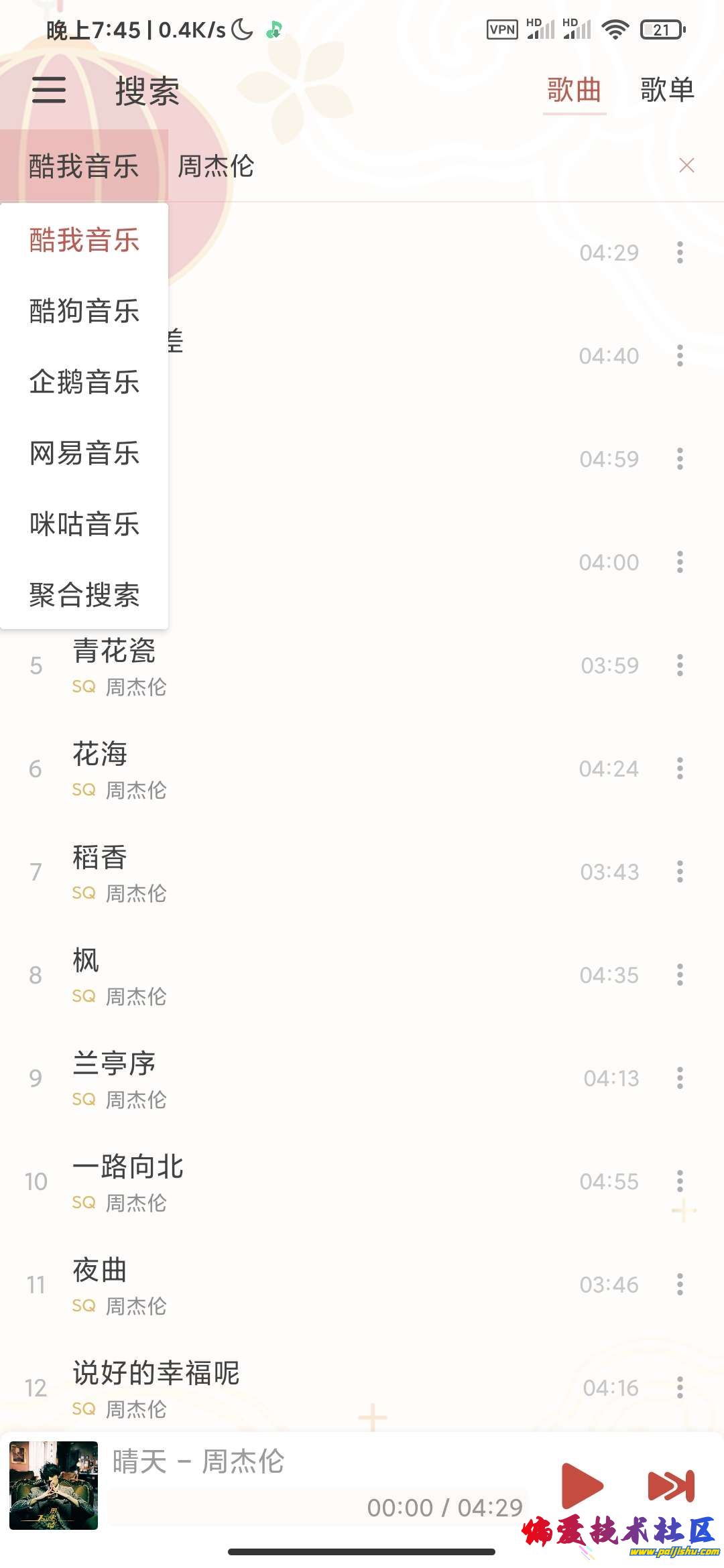Pick 网易音乐 in the source list

point(84,453)
